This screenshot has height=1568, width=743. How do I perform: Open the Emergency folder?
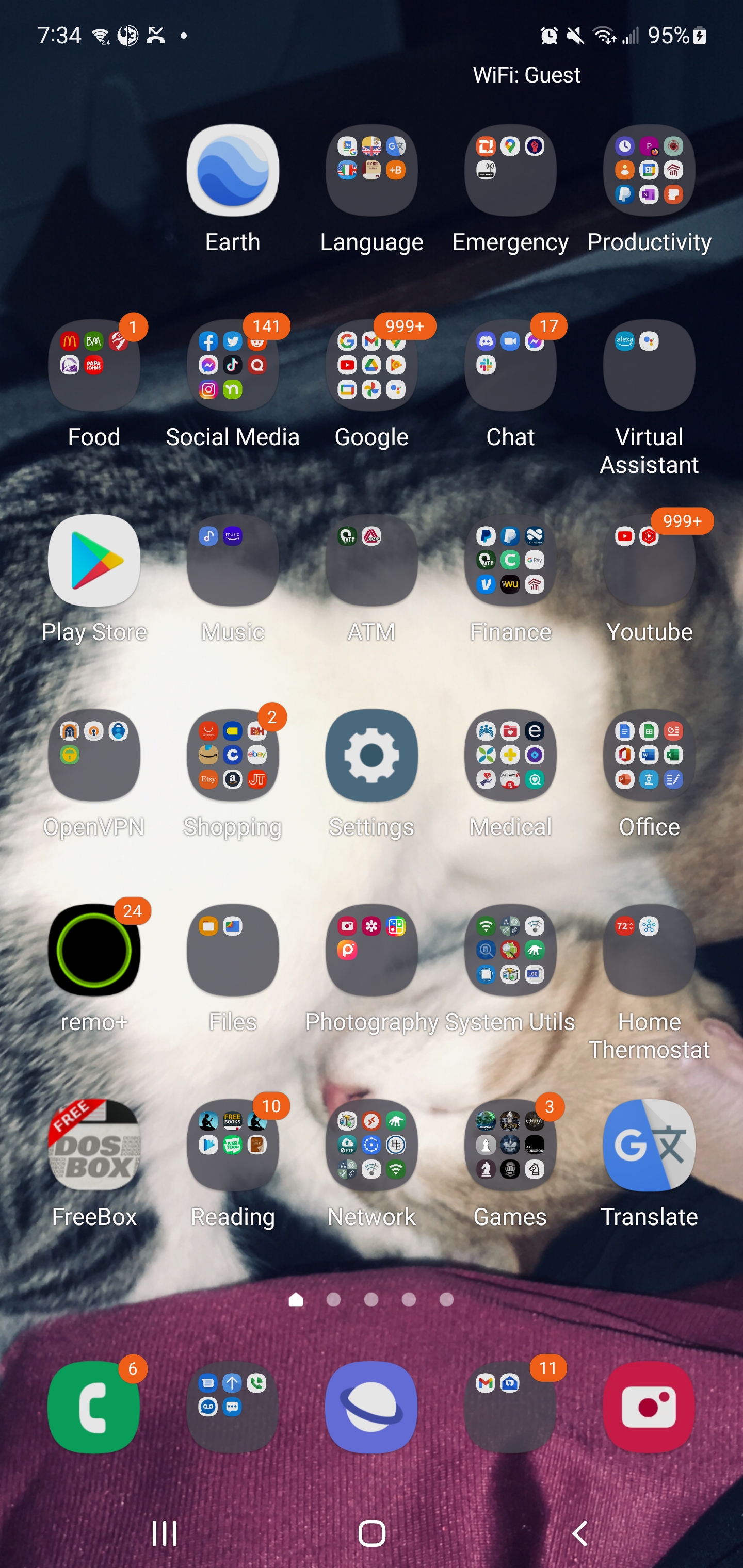pyautogui.click(x=510, y=171)
